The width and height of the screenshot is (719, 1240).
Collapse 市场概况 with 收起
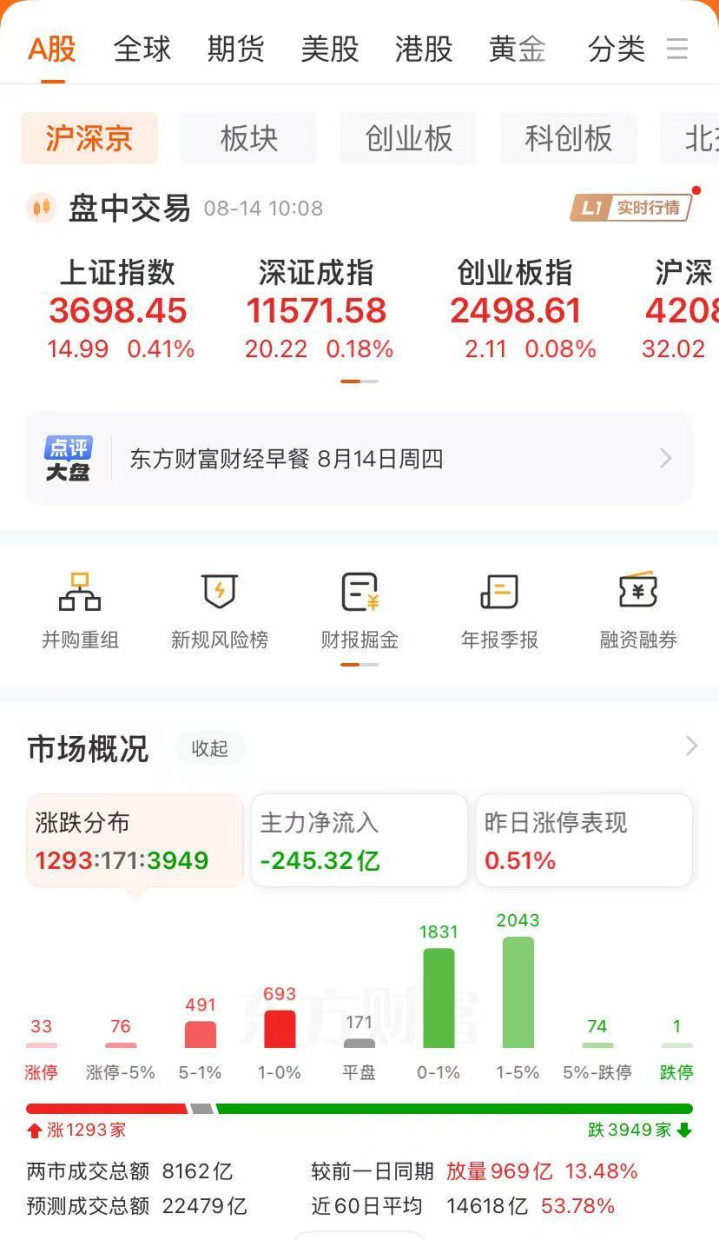[x=210, y=748]
